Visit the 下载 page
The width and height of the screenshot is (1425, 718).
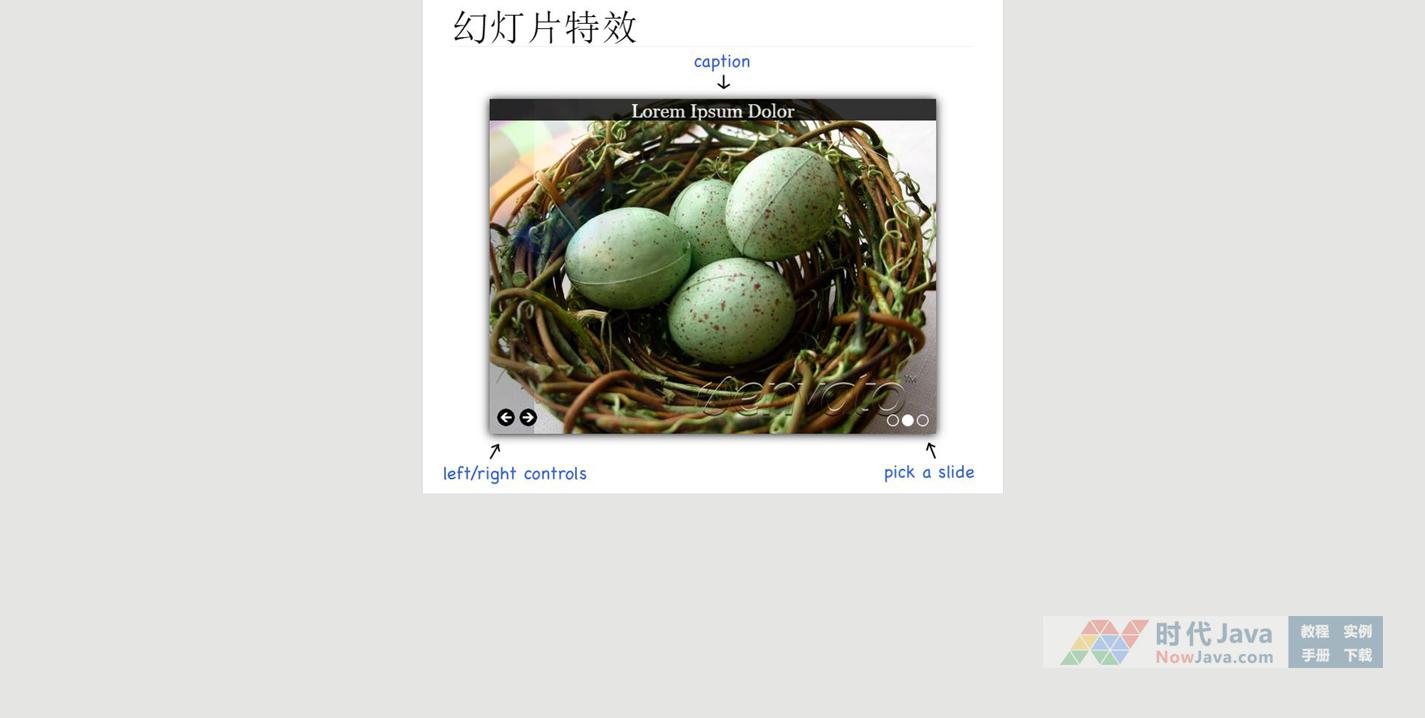click(x=1357, y=655)
